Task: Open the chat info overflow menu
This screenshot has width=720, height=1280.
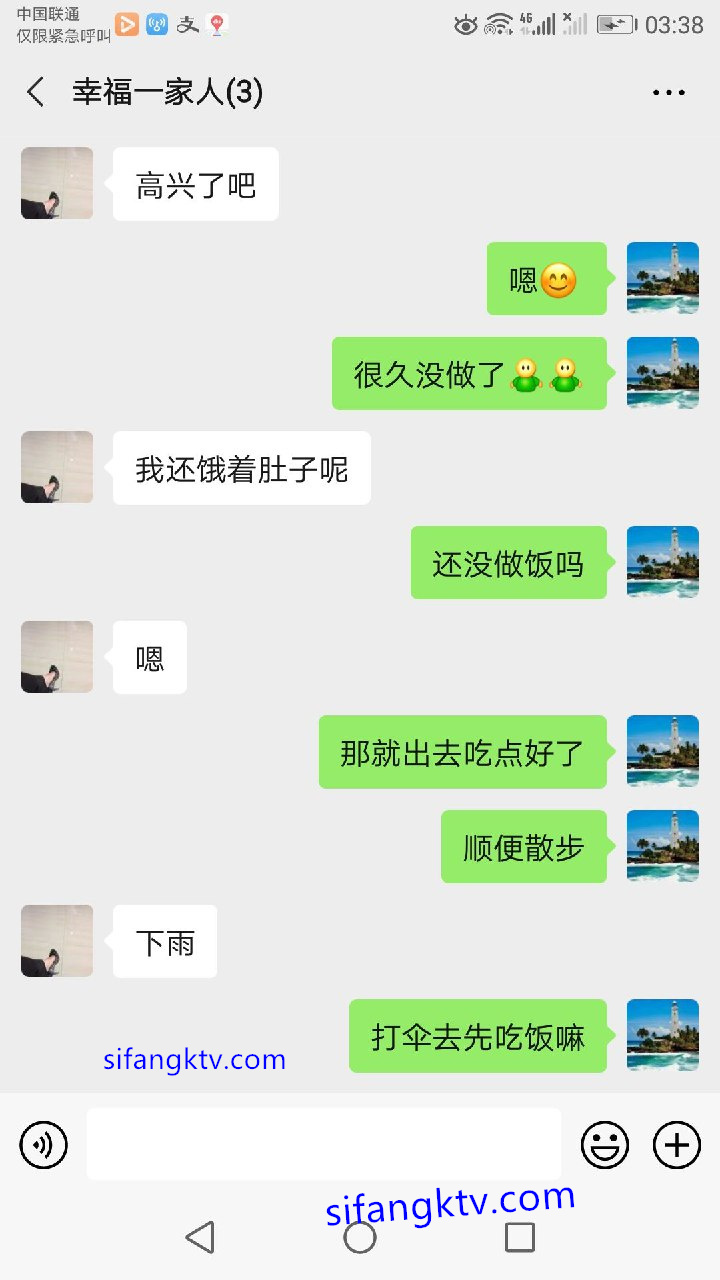Action: [x=668, y=93]
